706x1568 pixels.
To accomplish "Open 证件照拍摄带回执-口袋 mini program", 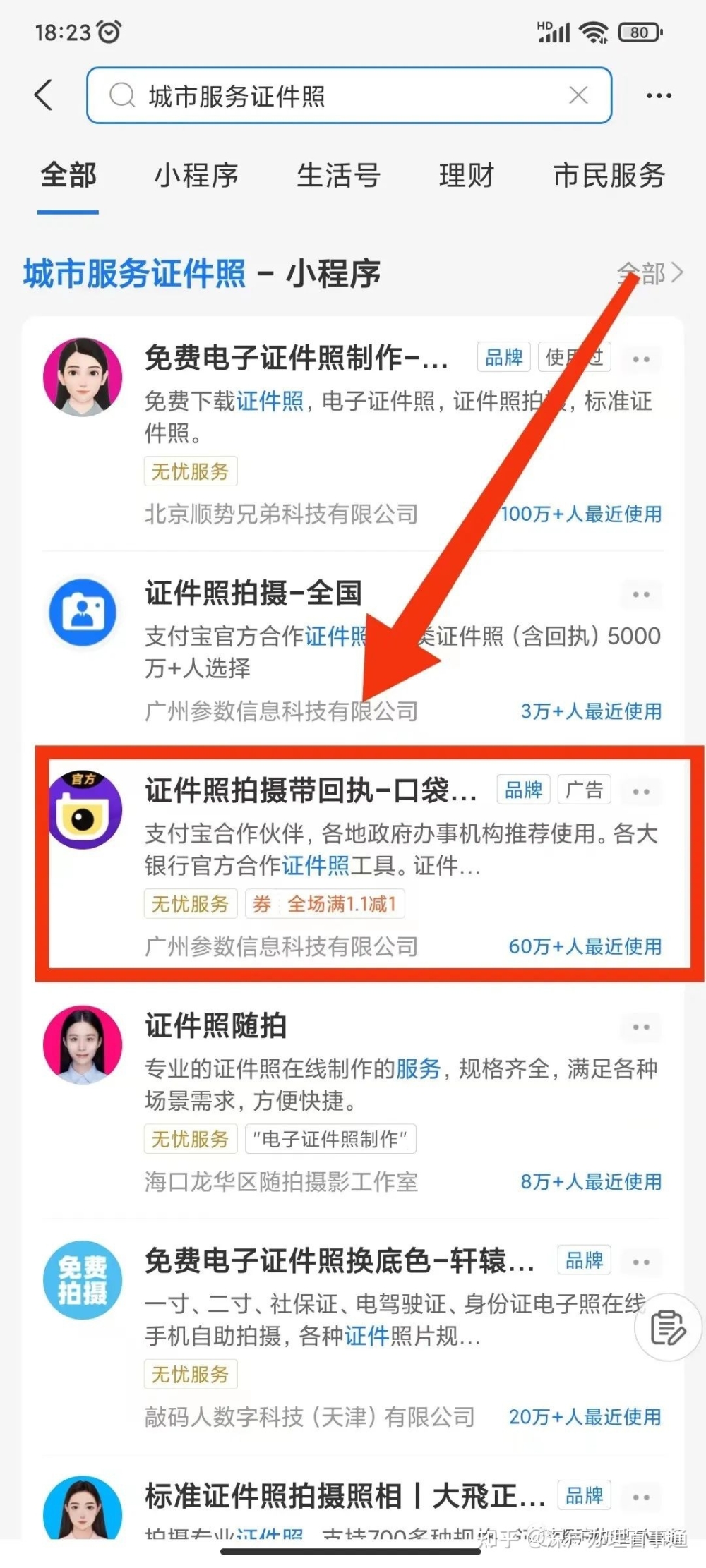I will 311,791.
